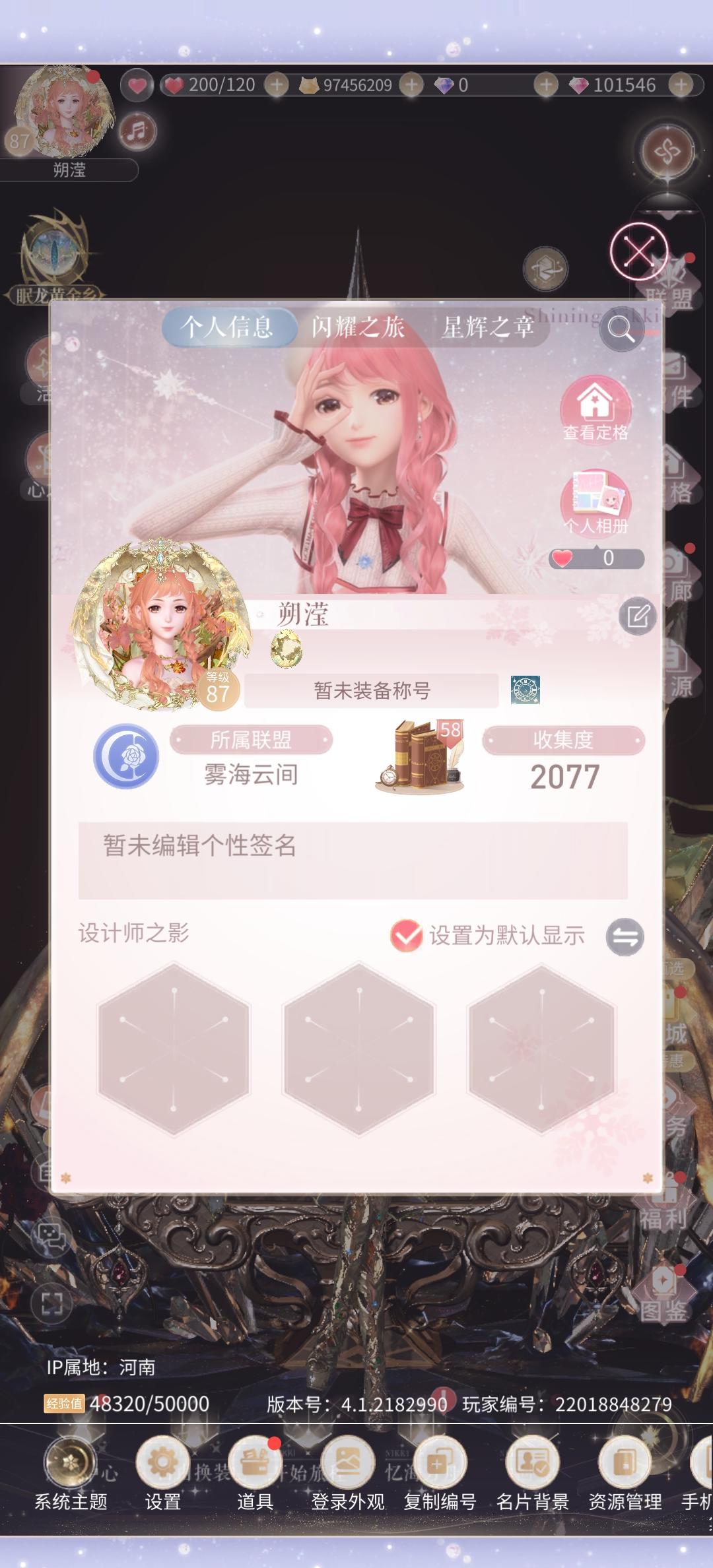Expand stamina with the leftmost plus button
The width and height of the screenshot is (713, 1568).
[x=277, y=84]
